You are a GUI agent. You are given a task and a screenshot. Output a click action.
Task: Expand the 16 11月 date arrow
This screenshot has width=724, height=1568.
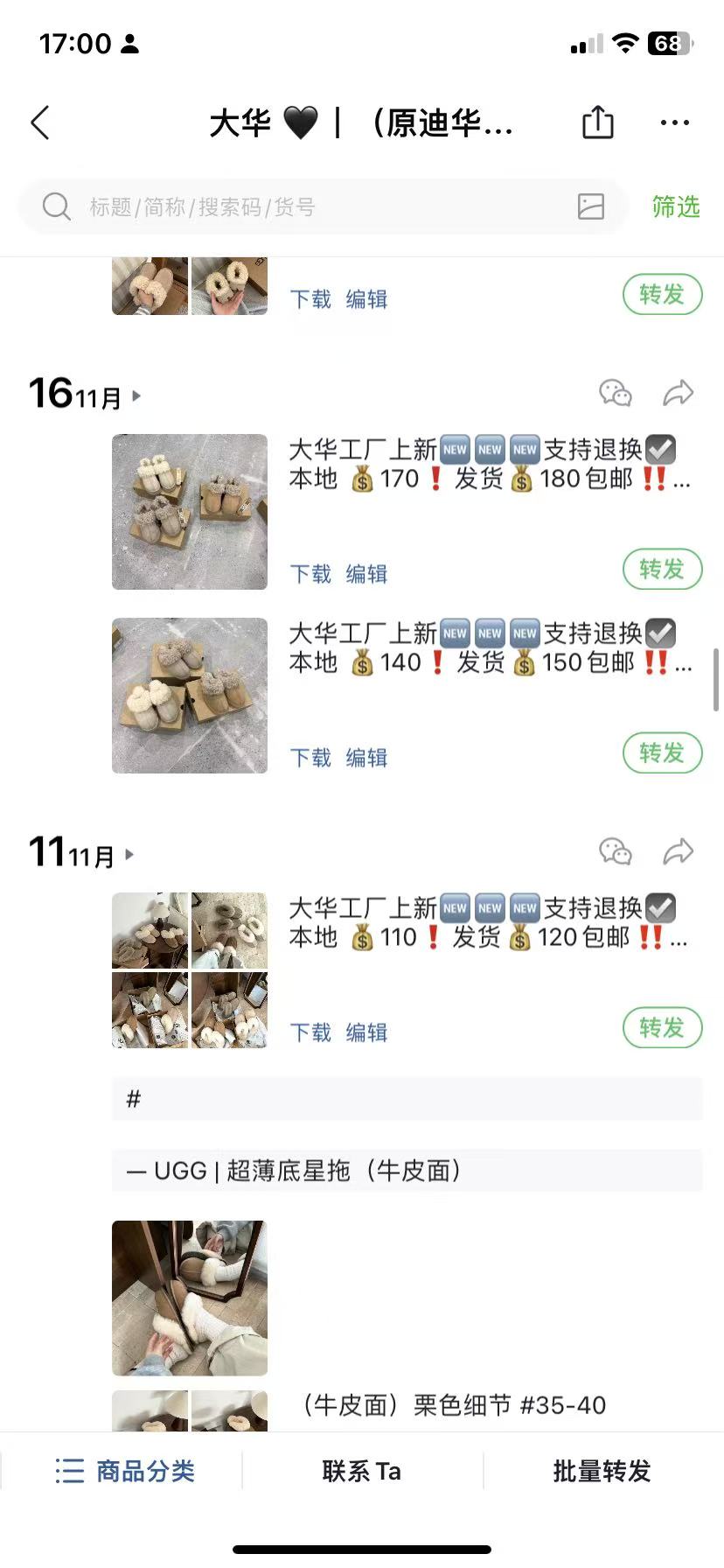point(136,396)
